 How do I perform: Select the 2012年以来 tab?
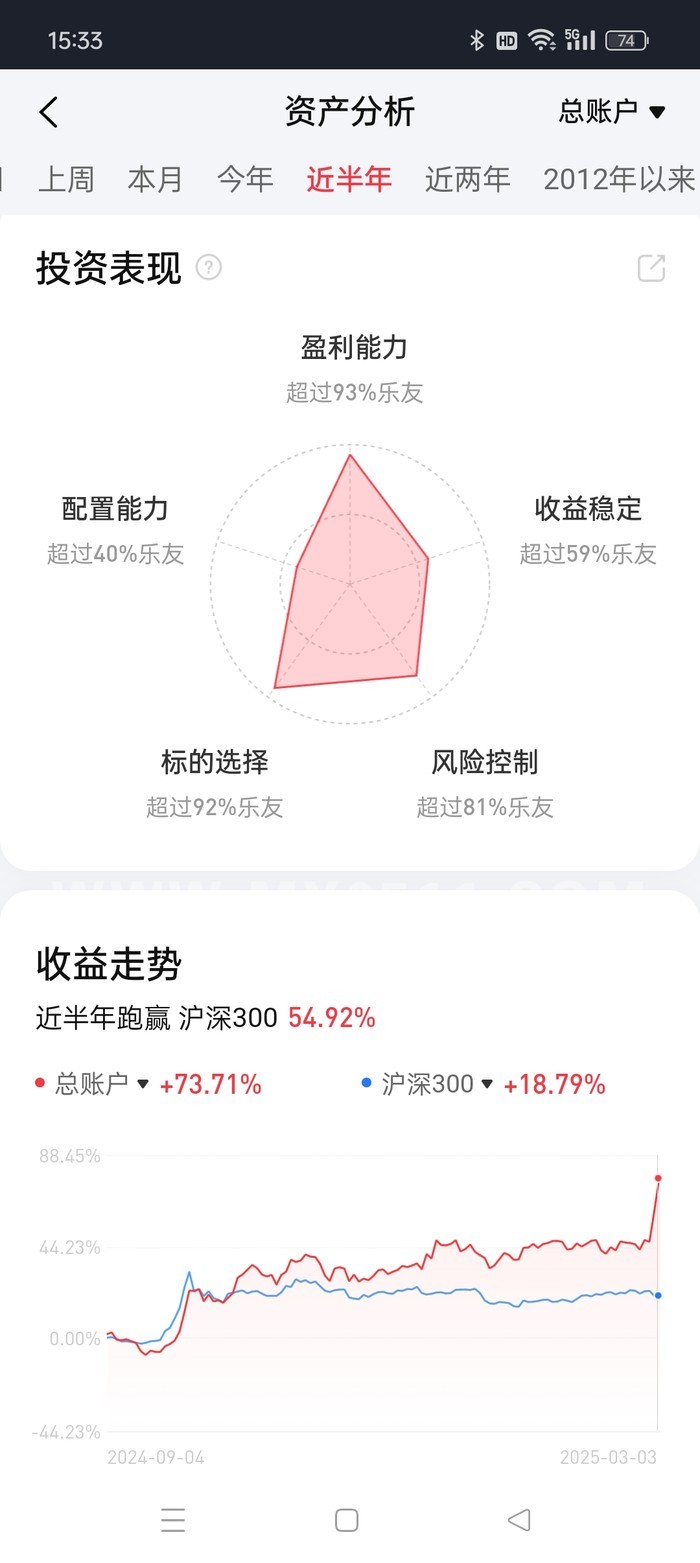point(618,179)
